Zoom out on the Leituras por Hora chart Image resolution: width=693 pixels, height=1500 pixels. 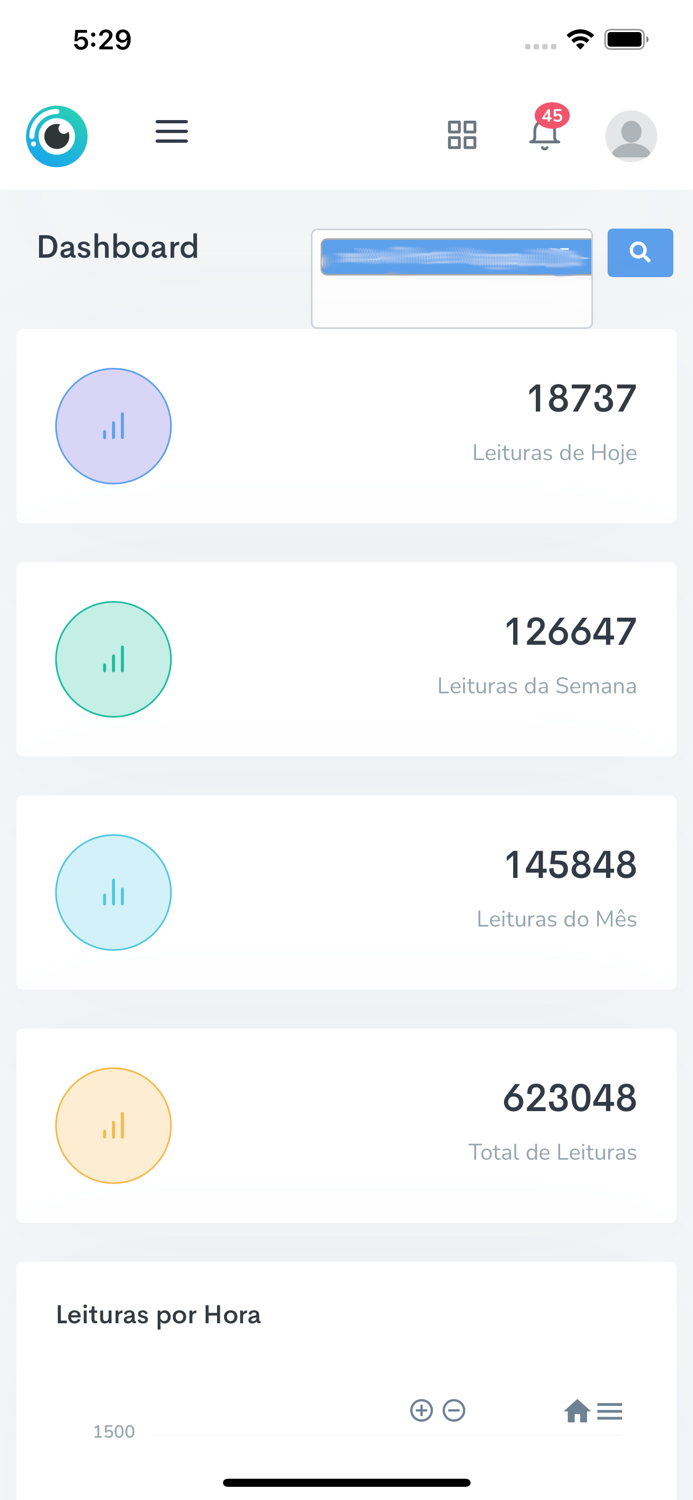(x=454, y=1410)
